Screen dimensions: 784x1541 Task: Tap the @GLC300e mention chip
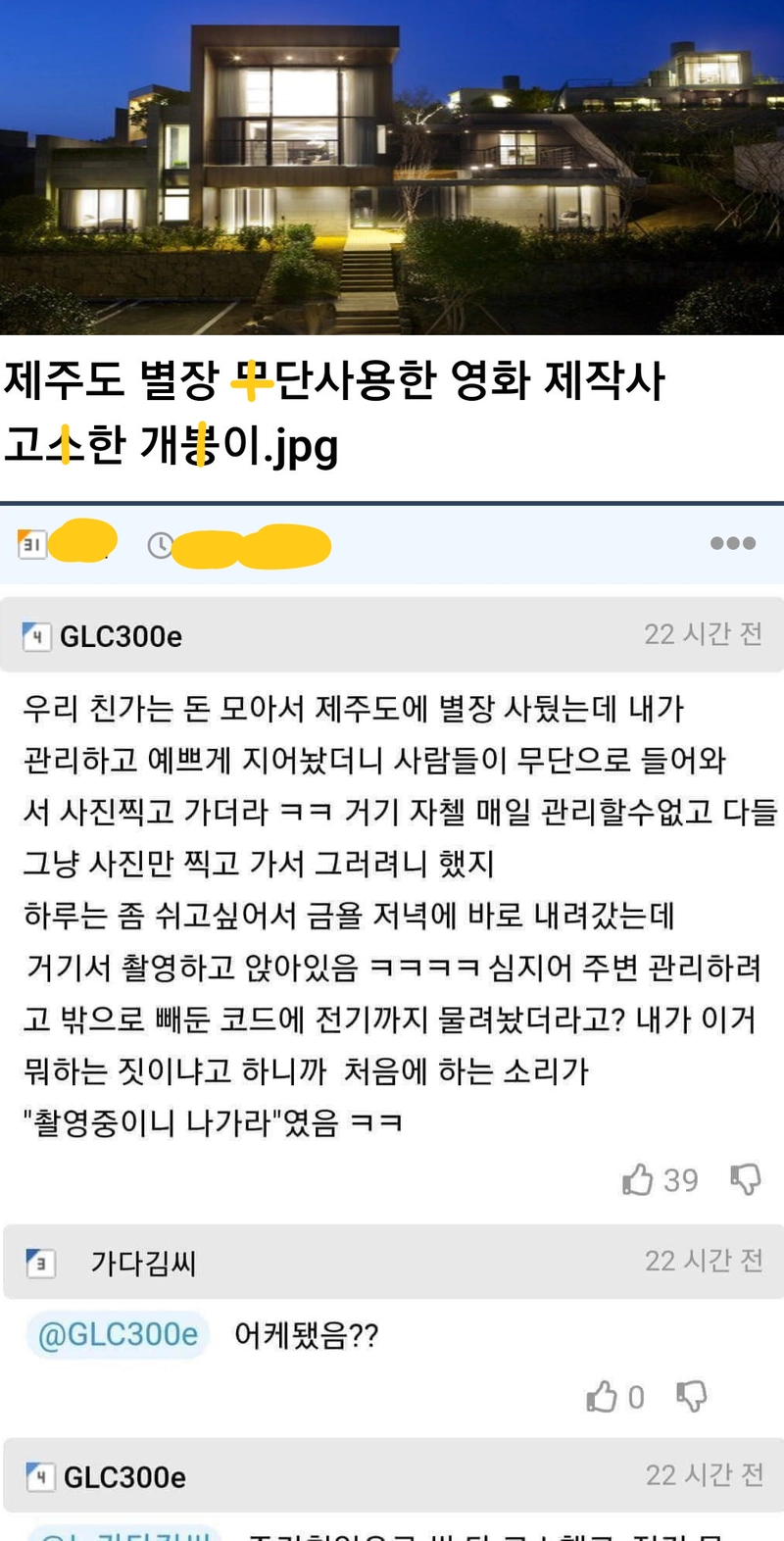(x=118, y=1334)
